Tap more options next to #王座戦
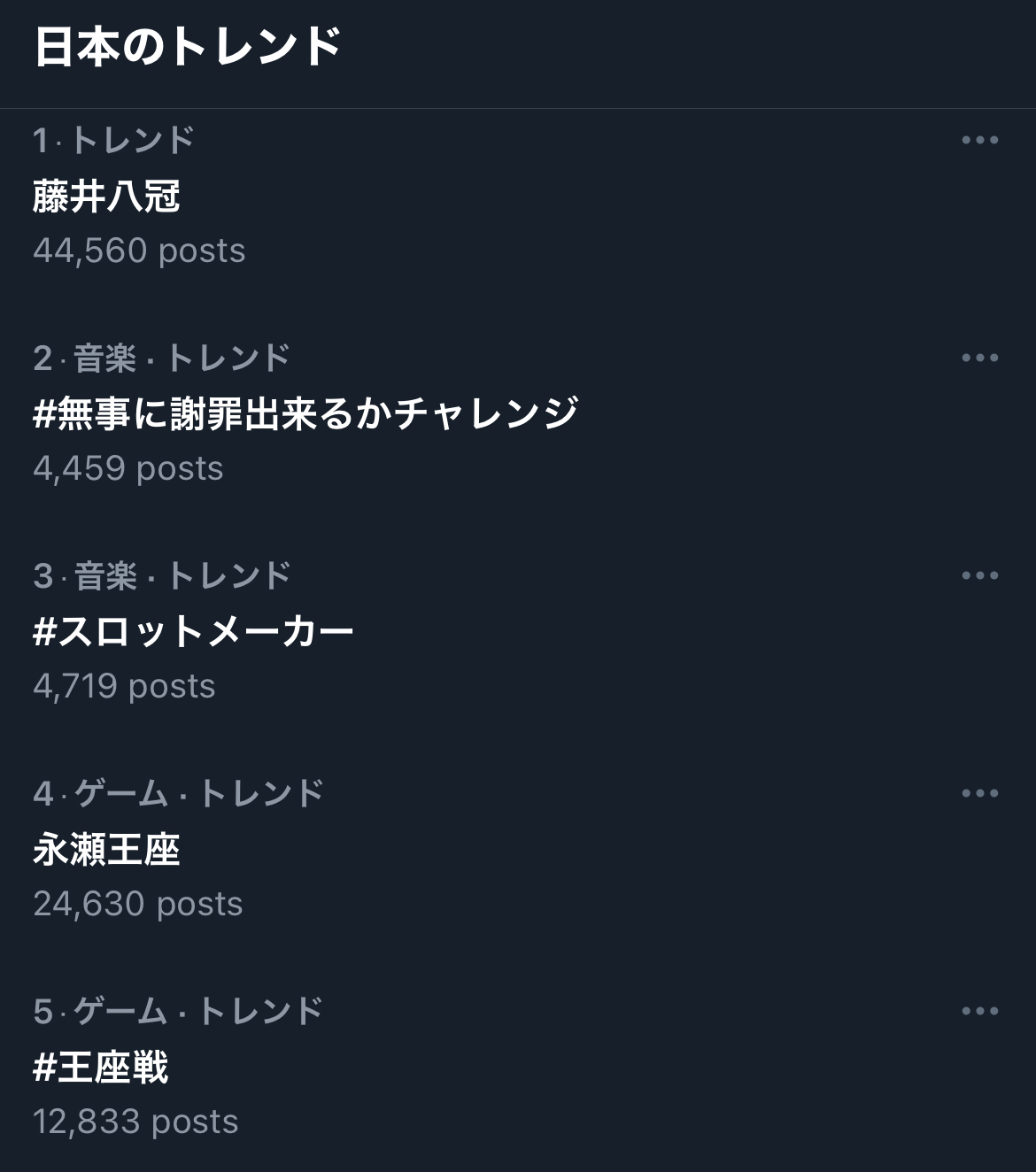The image size is (1036, 1172). pyautogui.click(x=979, y=1012)
